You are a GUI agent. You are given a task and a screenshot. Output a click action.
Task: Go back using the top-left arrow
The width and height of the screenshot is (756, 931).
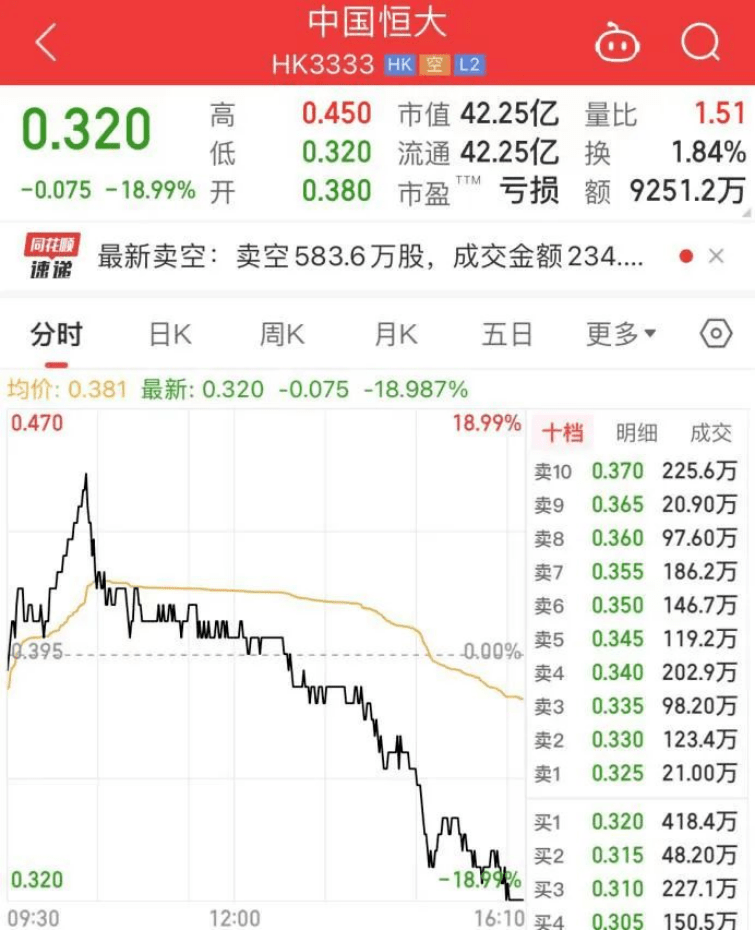click(x=45, y=43)
